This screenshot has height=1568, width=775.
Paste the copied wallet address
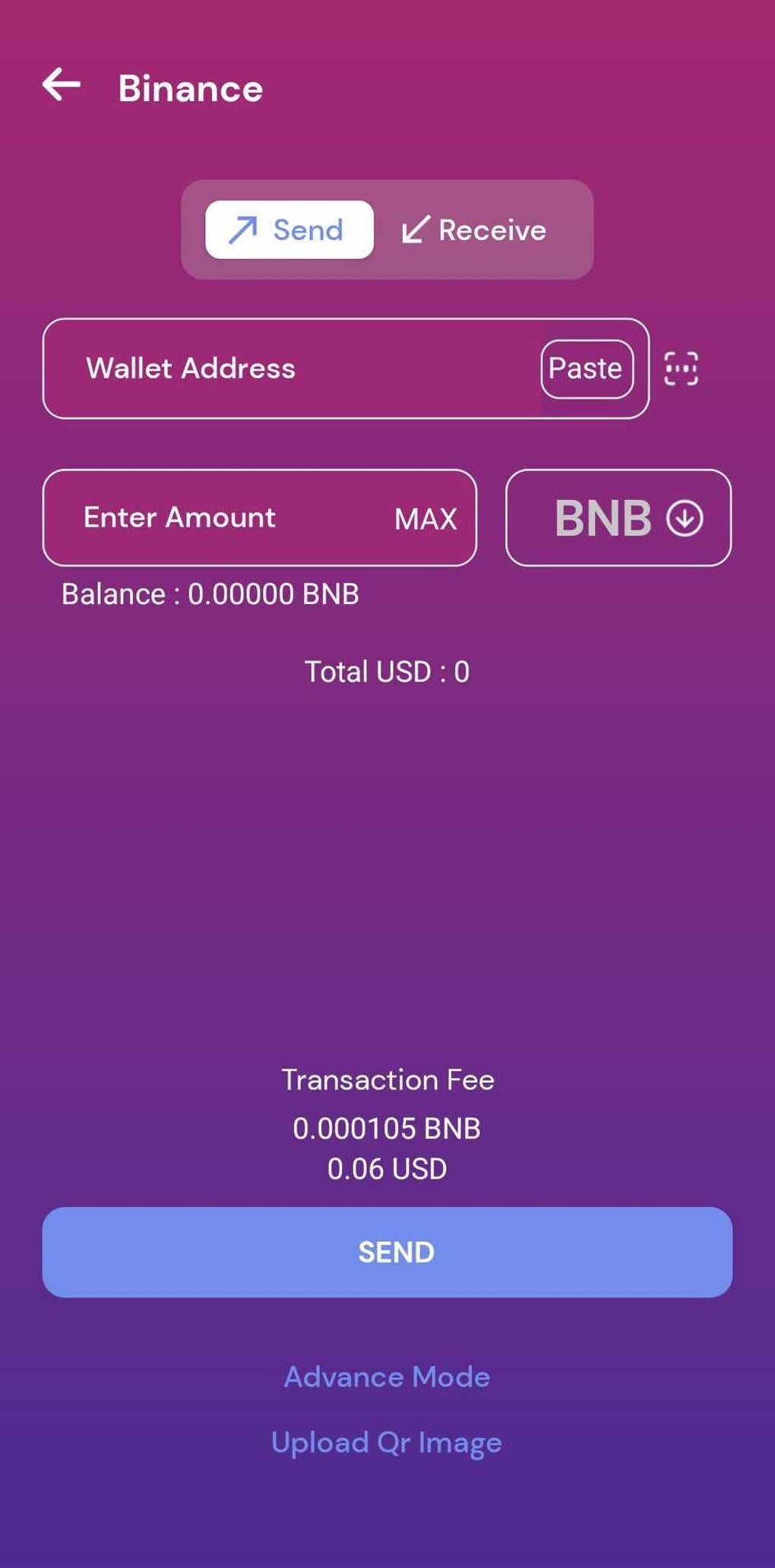[x=587, y=369]
